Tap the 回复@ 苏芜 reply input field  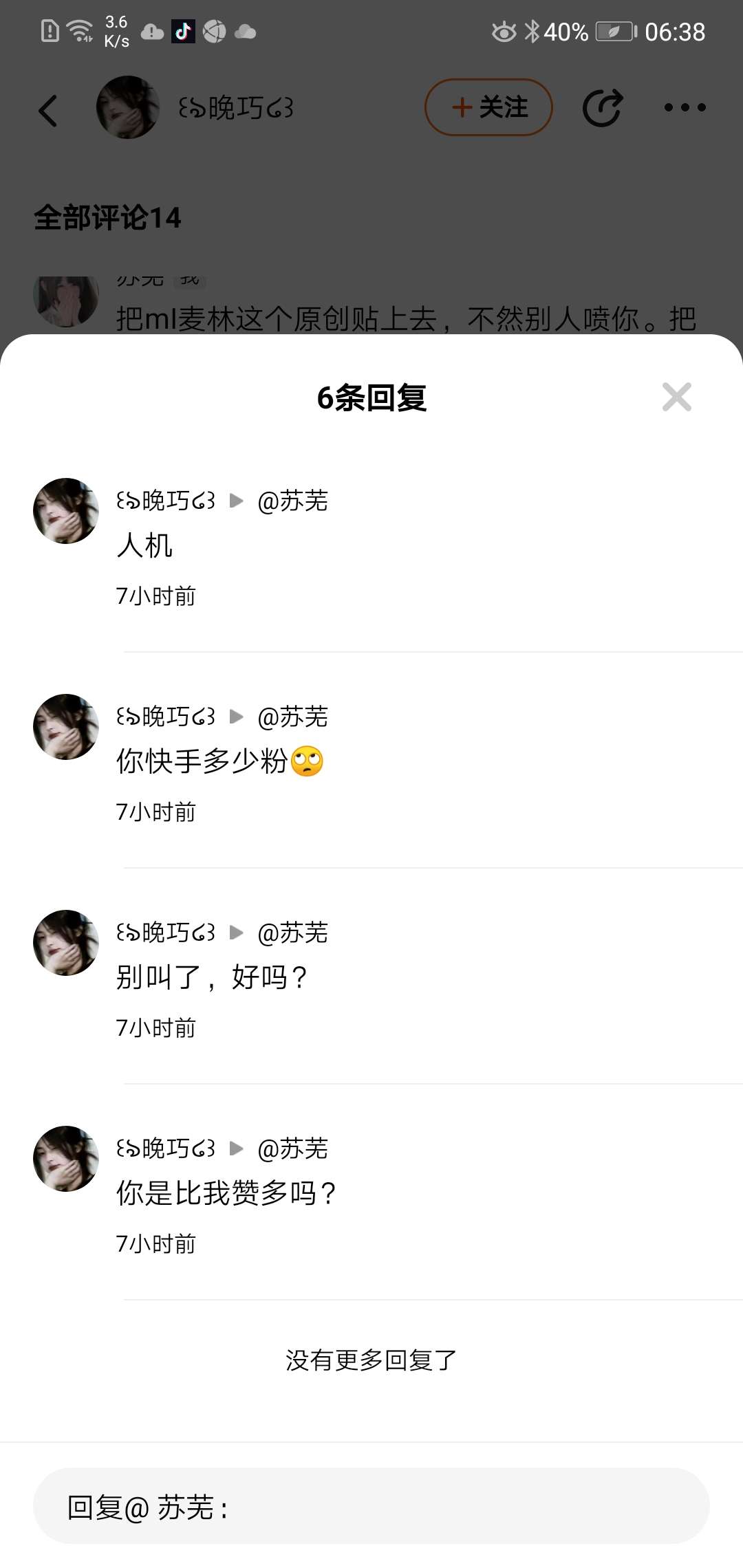coord(371,1507)
